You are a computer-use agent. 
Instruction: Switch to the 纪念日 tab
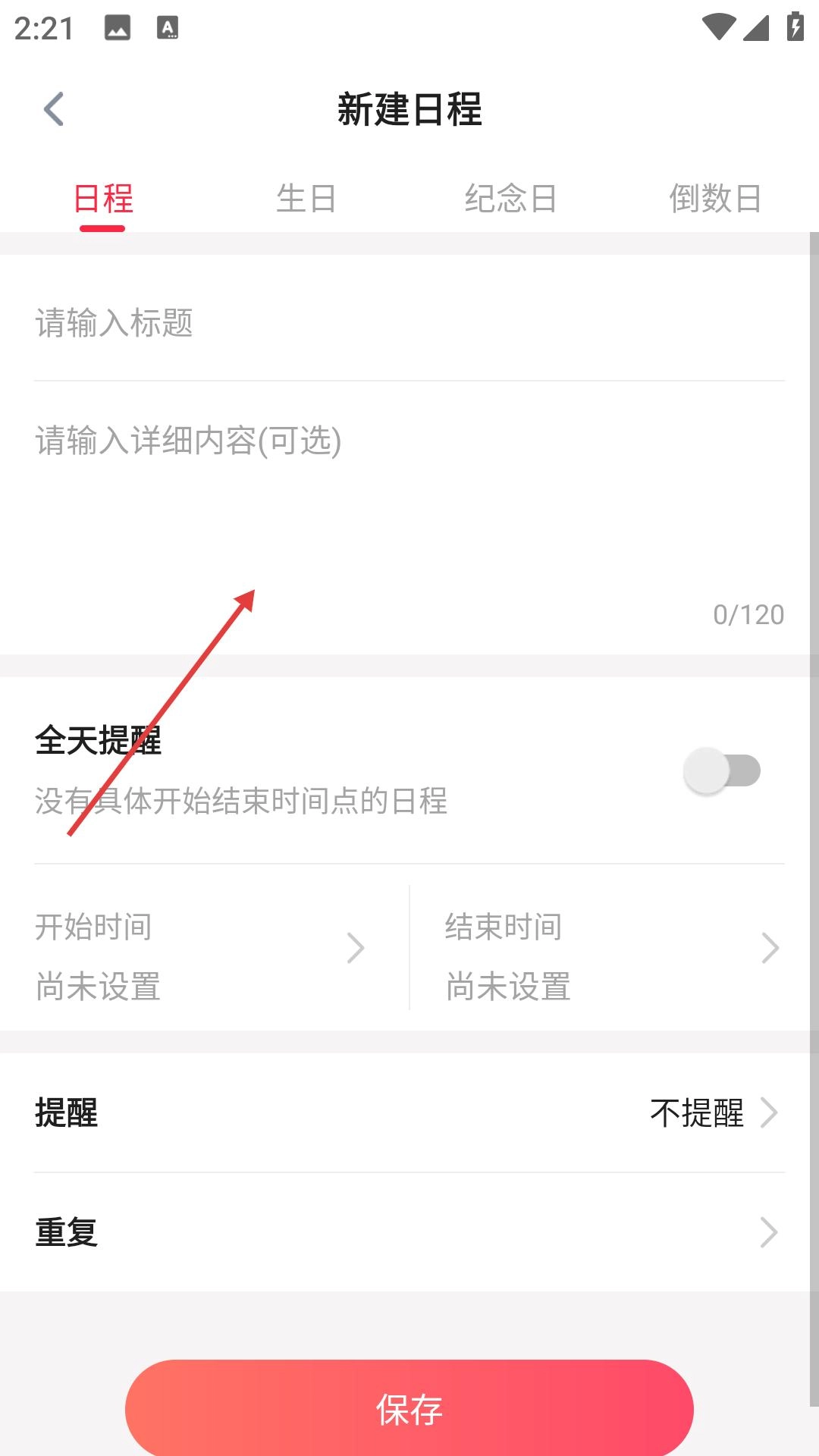pyautogui.click(x=510, y=199)
